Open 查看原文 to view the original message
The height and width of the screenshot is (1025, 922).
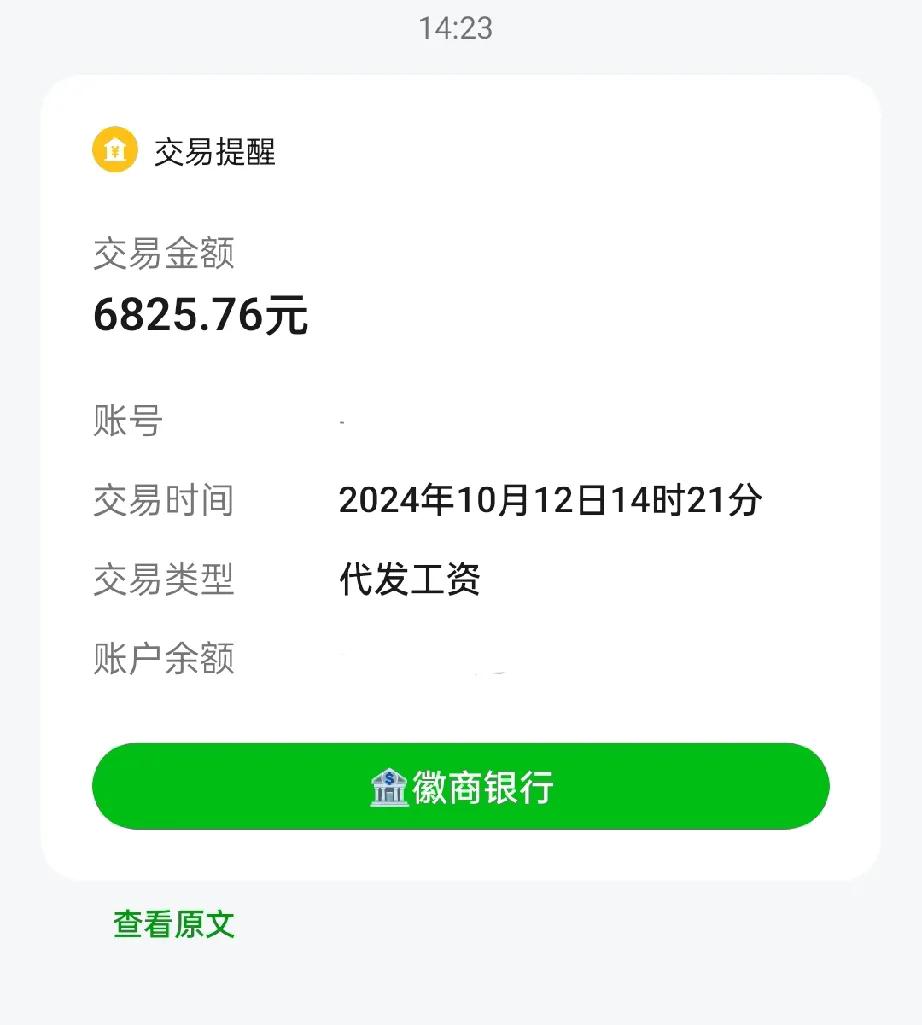(172, 925)
